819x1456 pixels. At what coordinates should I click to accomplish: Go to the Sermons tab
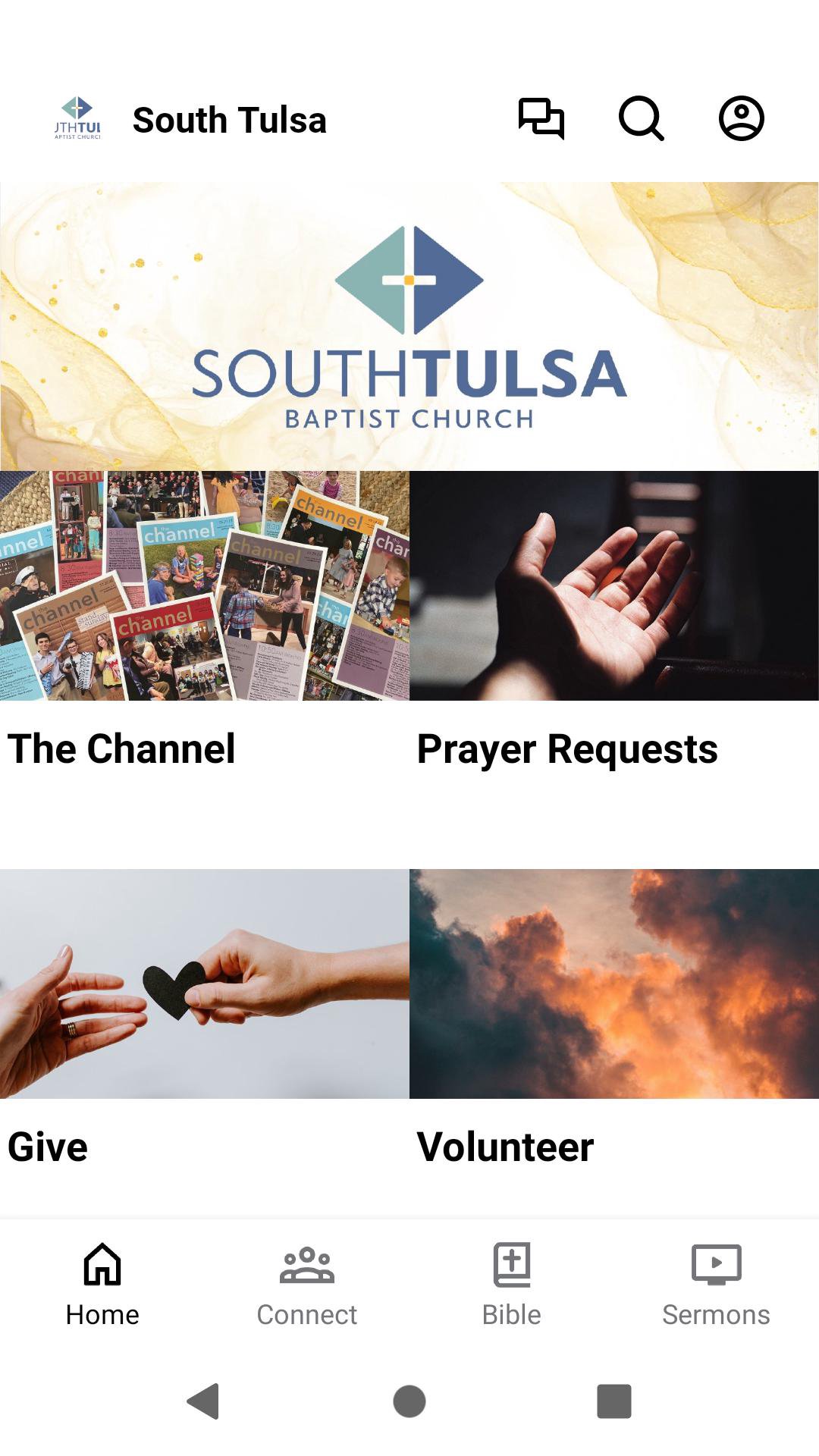click(x=716, y=1283)
